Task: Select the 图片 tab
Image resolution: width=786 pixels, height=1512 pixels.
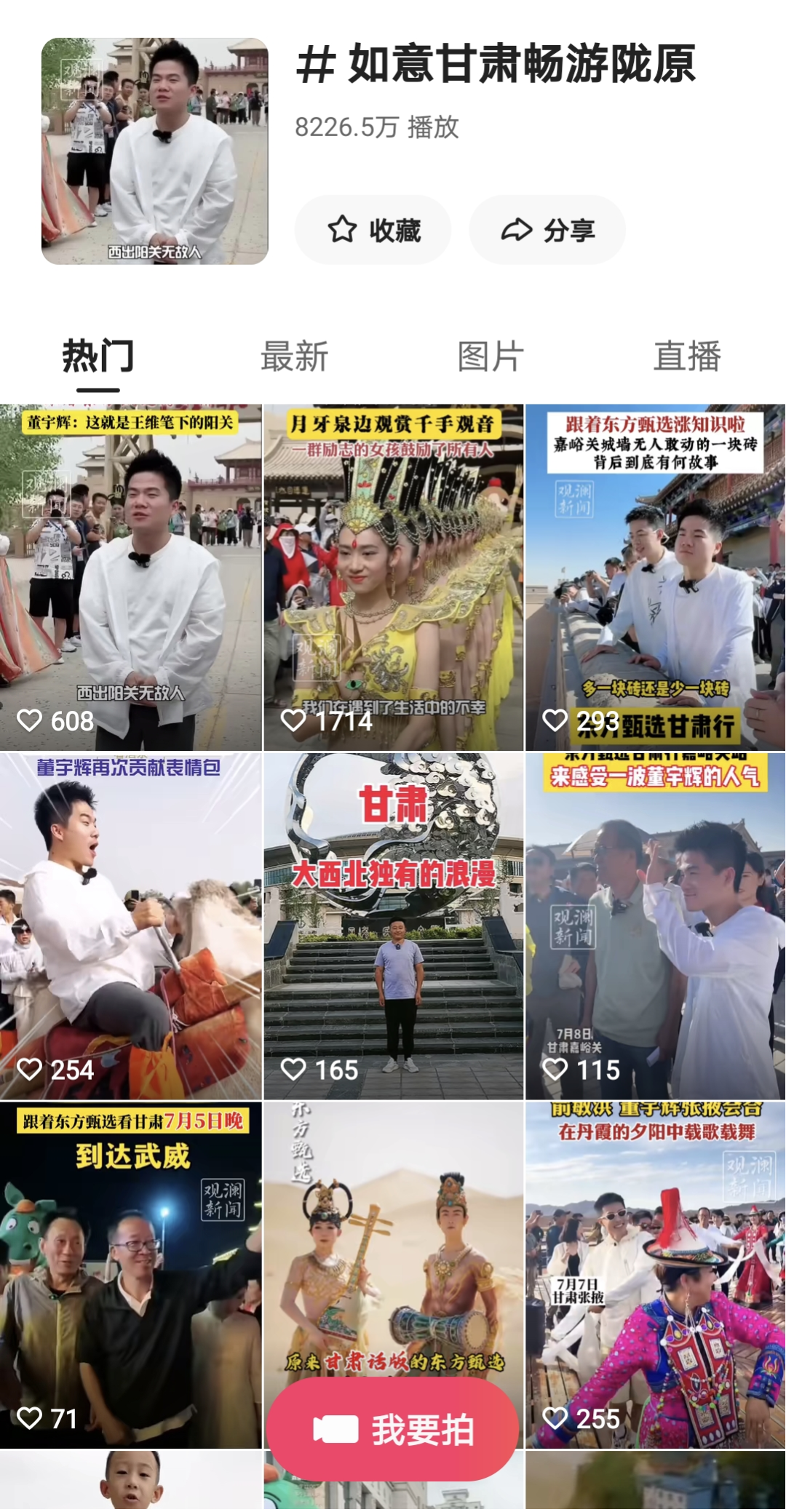Action: click(x=491, y=357)
